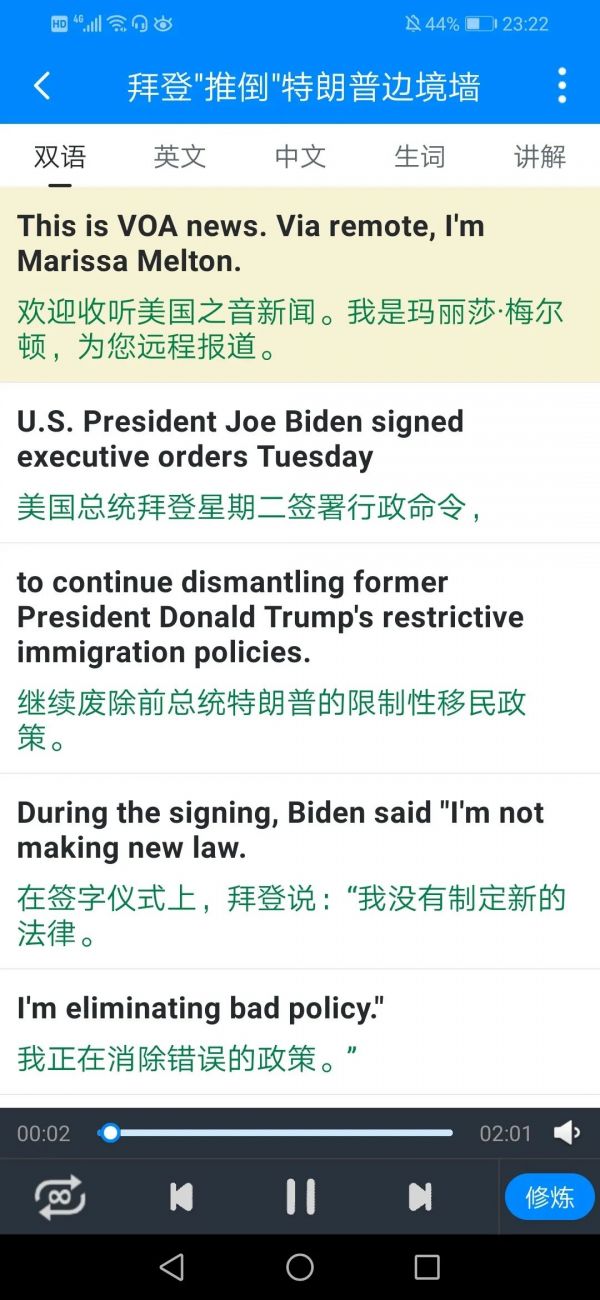Pause the audio playback
This screenshot has width=600, height=1300.
[x=300, y=1197]
